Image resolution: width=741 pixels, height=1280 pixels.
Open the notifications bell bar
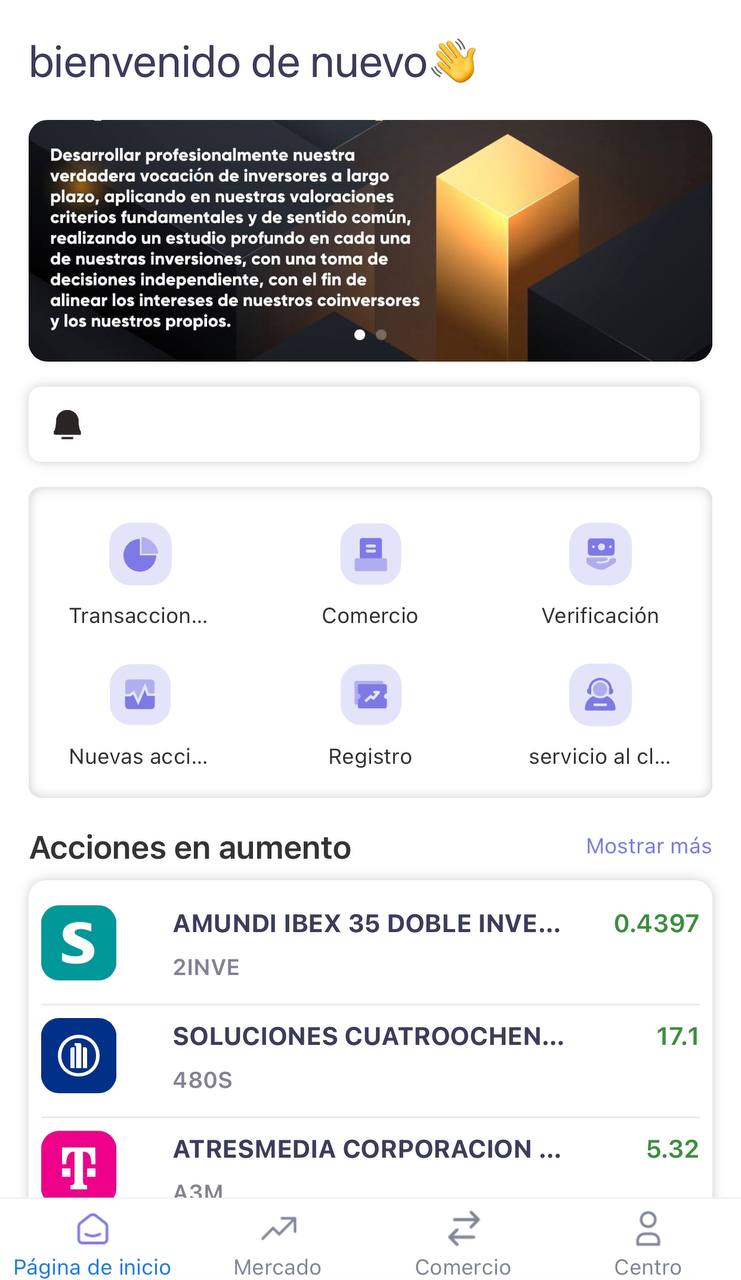364,425
